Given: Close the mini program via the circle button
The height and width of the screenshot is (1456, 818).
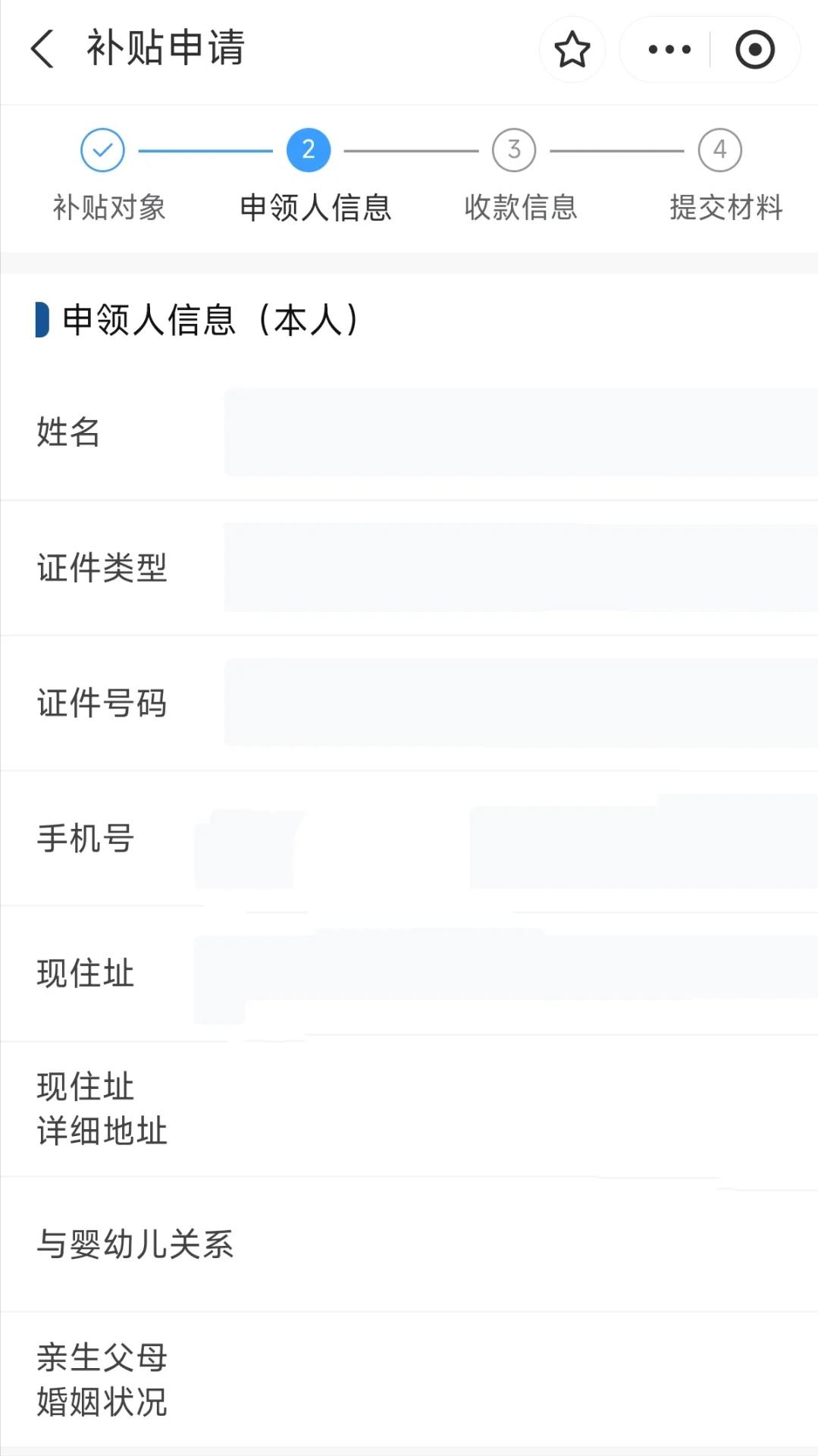Looking at the screenshot, I should [x=755, y=50].
